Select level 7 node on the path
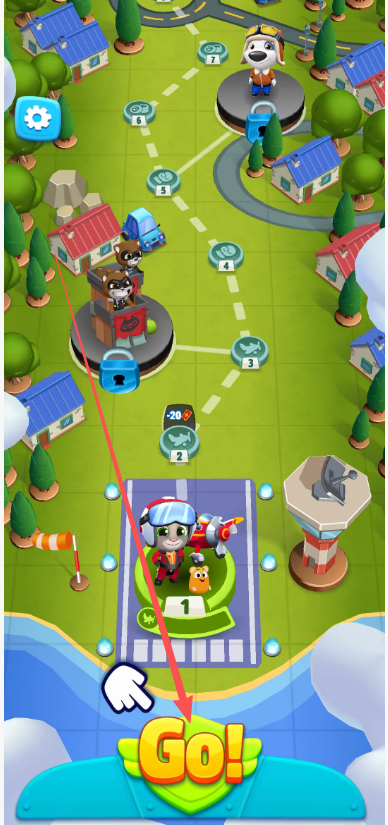The width and height of the screenshot is (388, 825). [x=213, y=53]
